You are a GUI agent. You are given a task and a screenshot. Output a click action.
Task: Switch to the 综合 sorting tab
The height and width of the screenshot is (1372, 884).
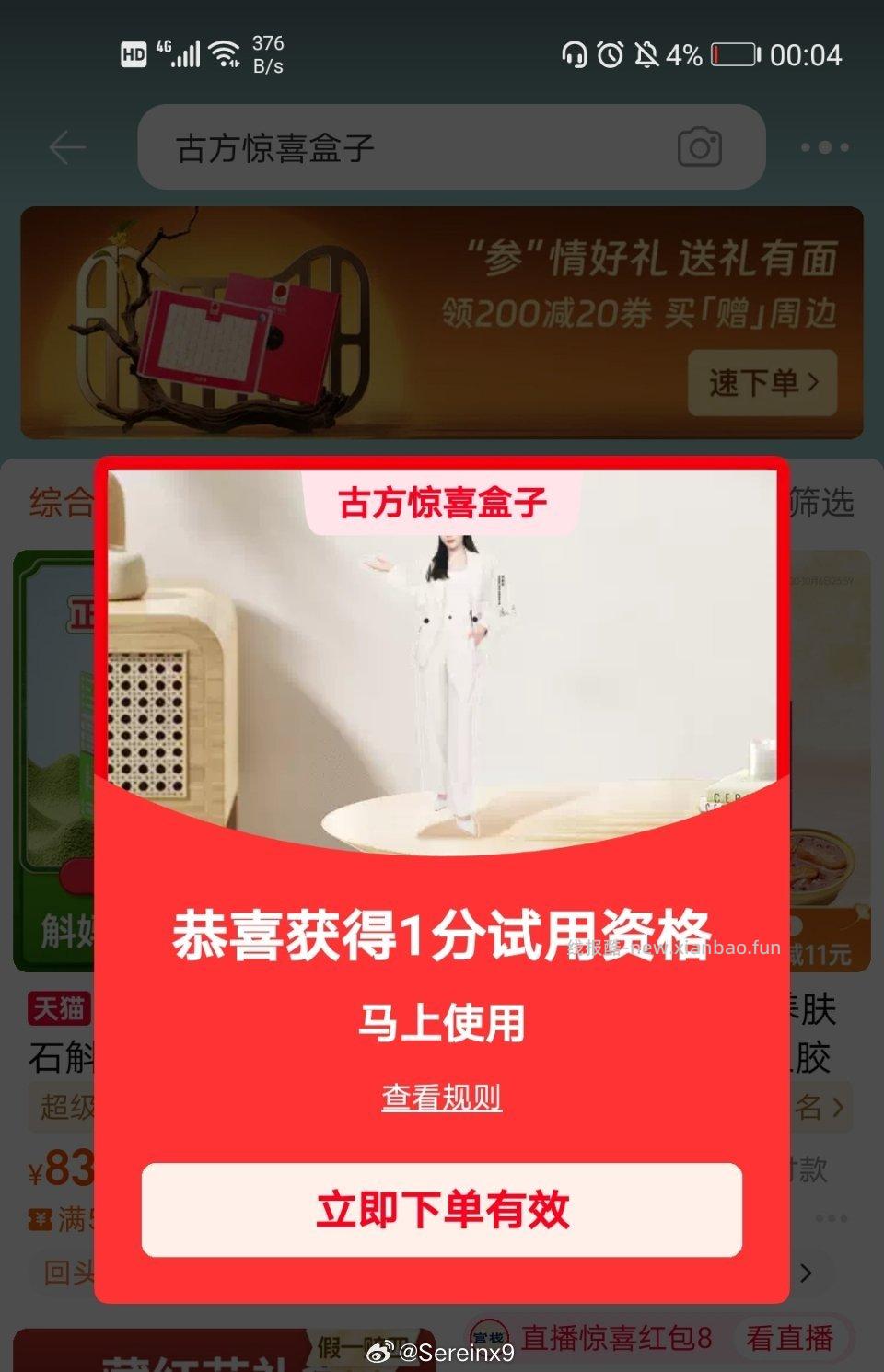pos(60,503)
